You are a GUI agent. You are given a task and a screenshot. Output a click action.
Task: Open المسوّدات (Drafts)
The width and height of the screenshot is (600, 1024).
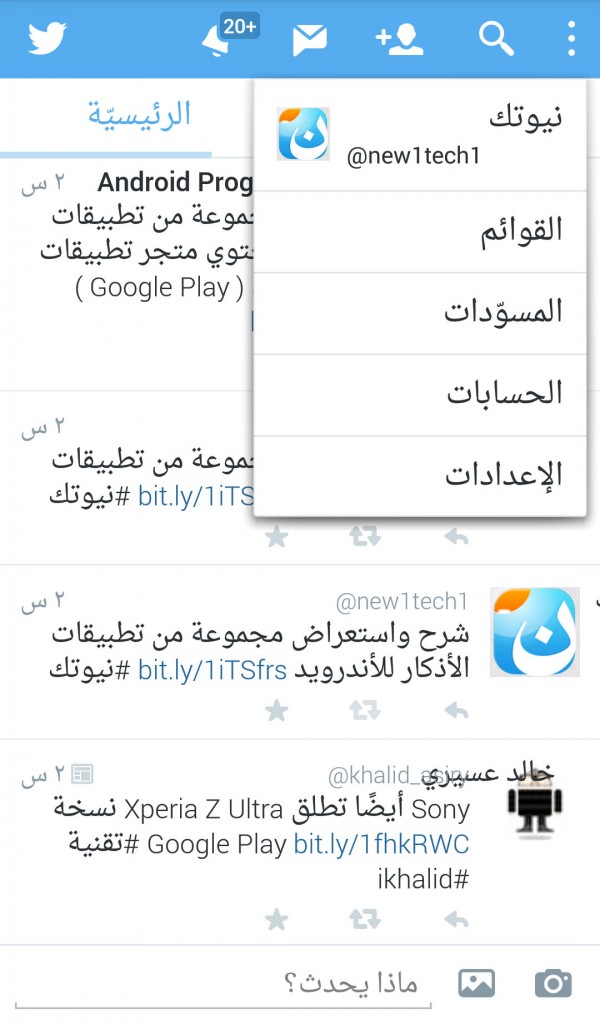point(420,312)
